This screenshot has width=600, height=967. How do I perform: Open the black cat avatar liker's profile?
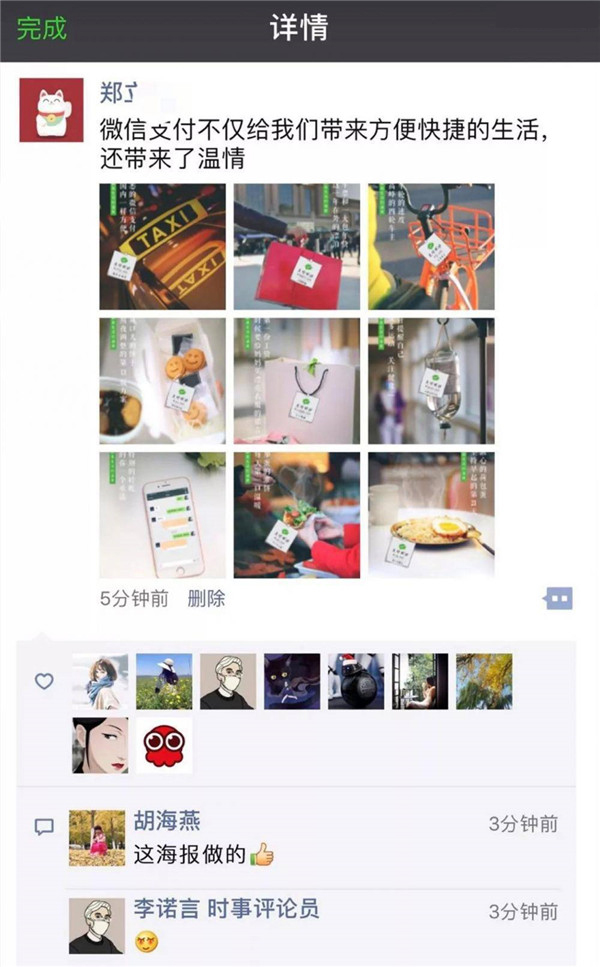(292, 681)
